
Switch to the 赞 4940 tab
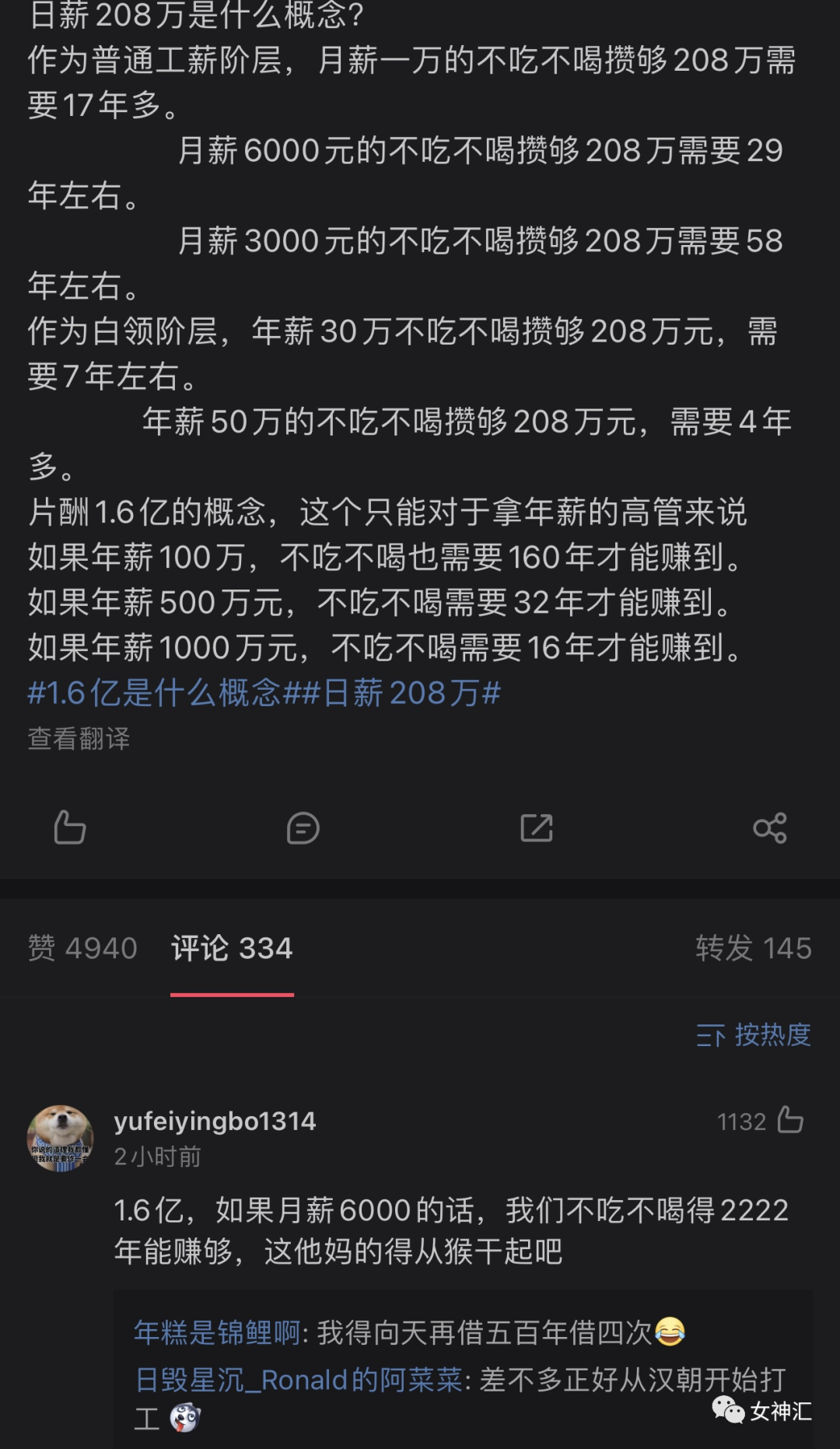82,948
